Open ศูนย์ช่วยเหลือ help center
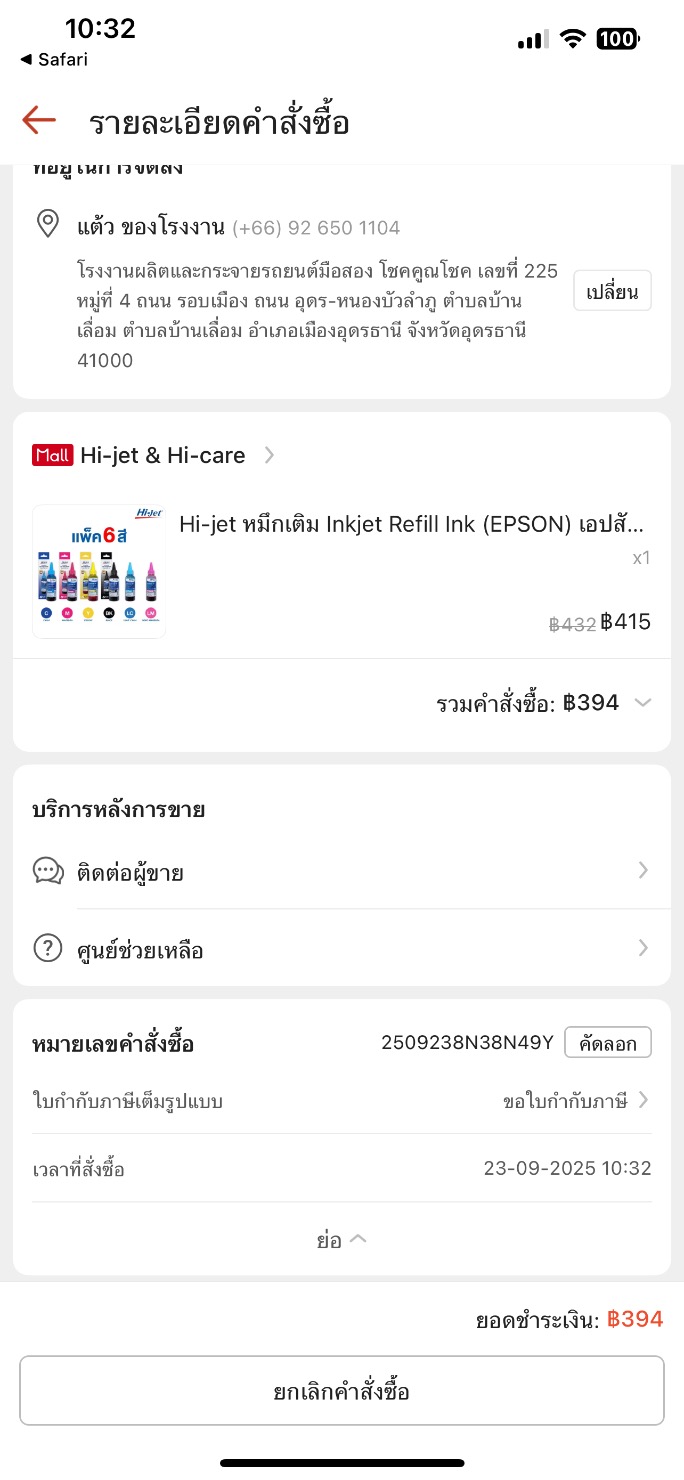 [x=341, y=949]
